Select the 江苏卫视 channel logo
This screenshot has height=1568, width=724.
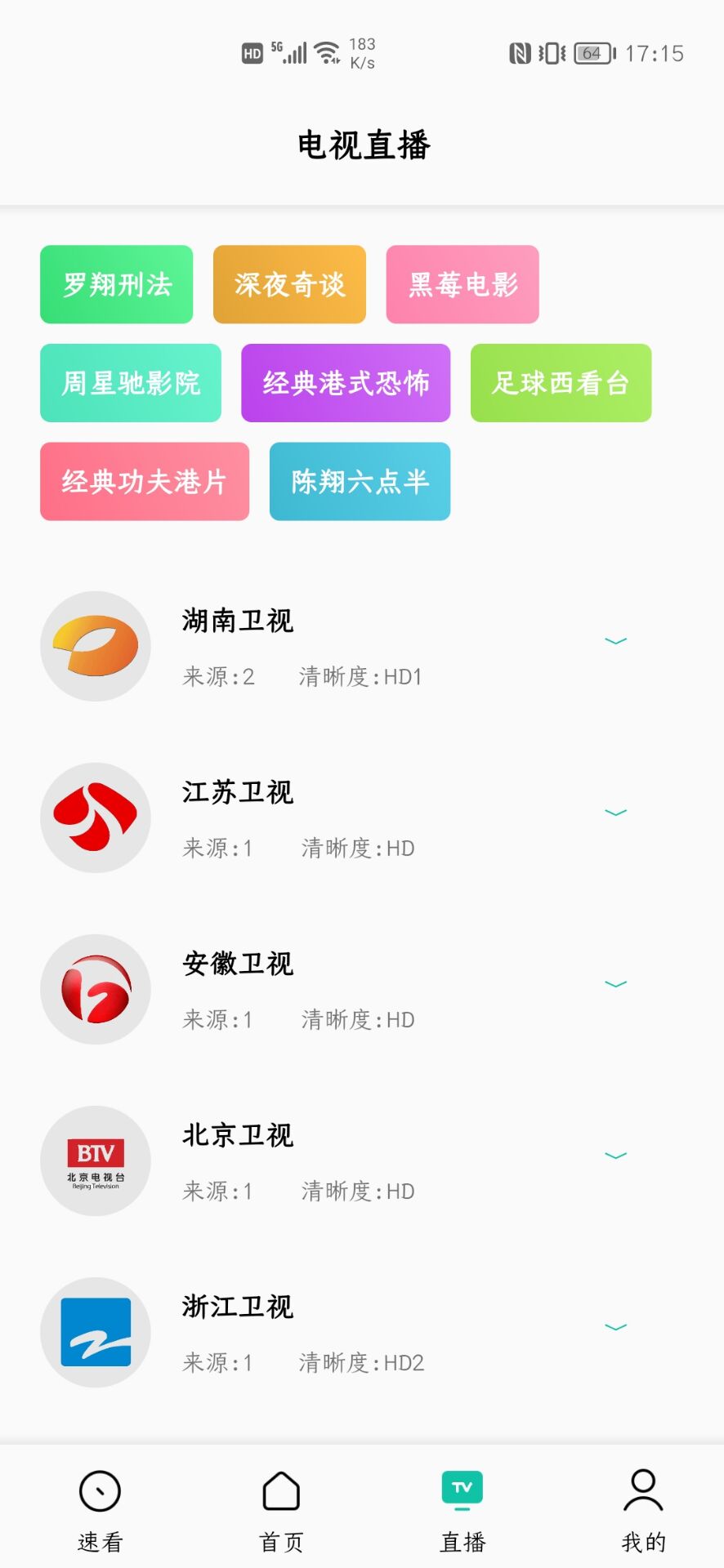pos(95,817)
